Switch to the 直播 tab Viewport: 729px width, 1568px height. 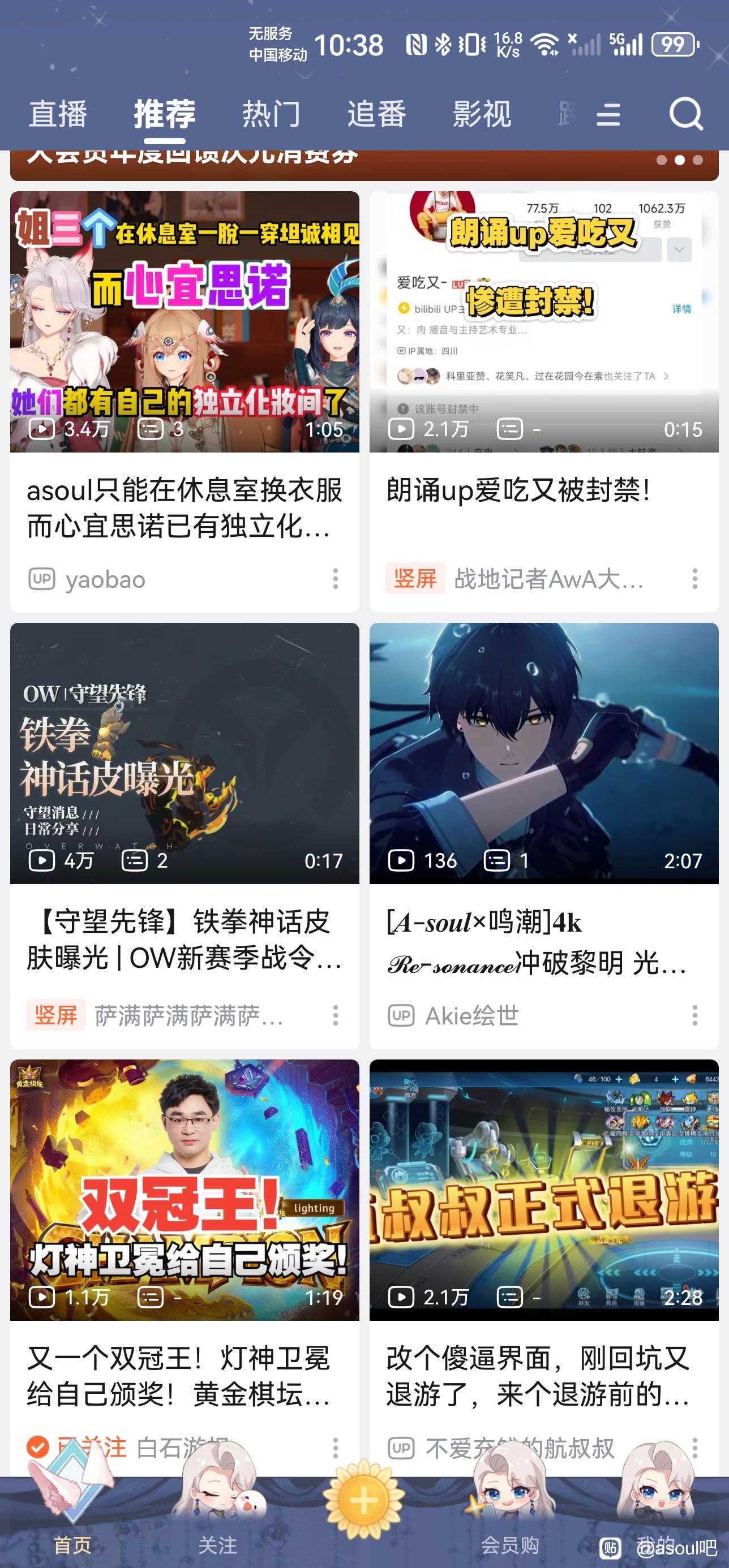[58, 114]
